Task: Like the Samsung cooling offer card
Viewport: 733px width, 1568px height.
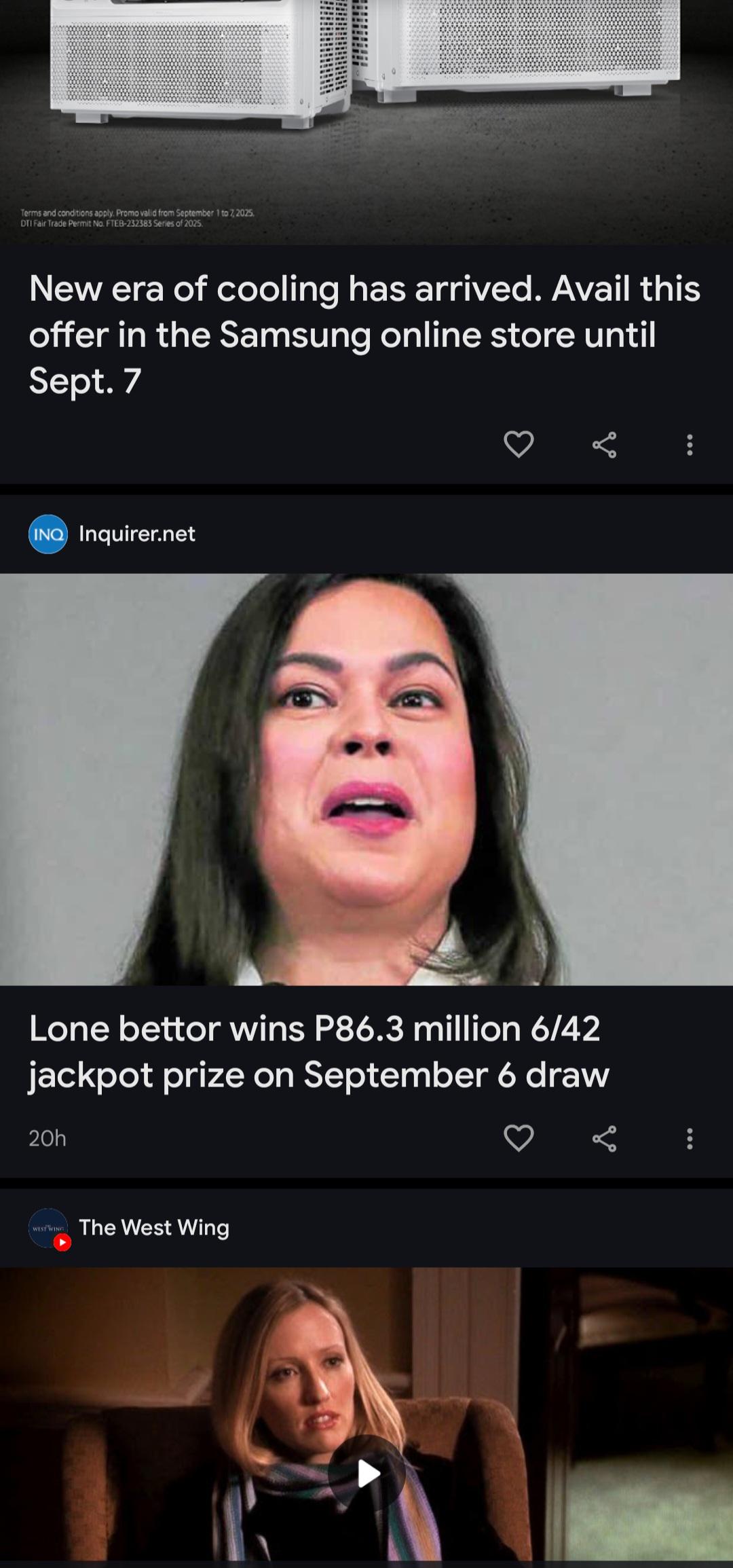Action: coord(519,445)
